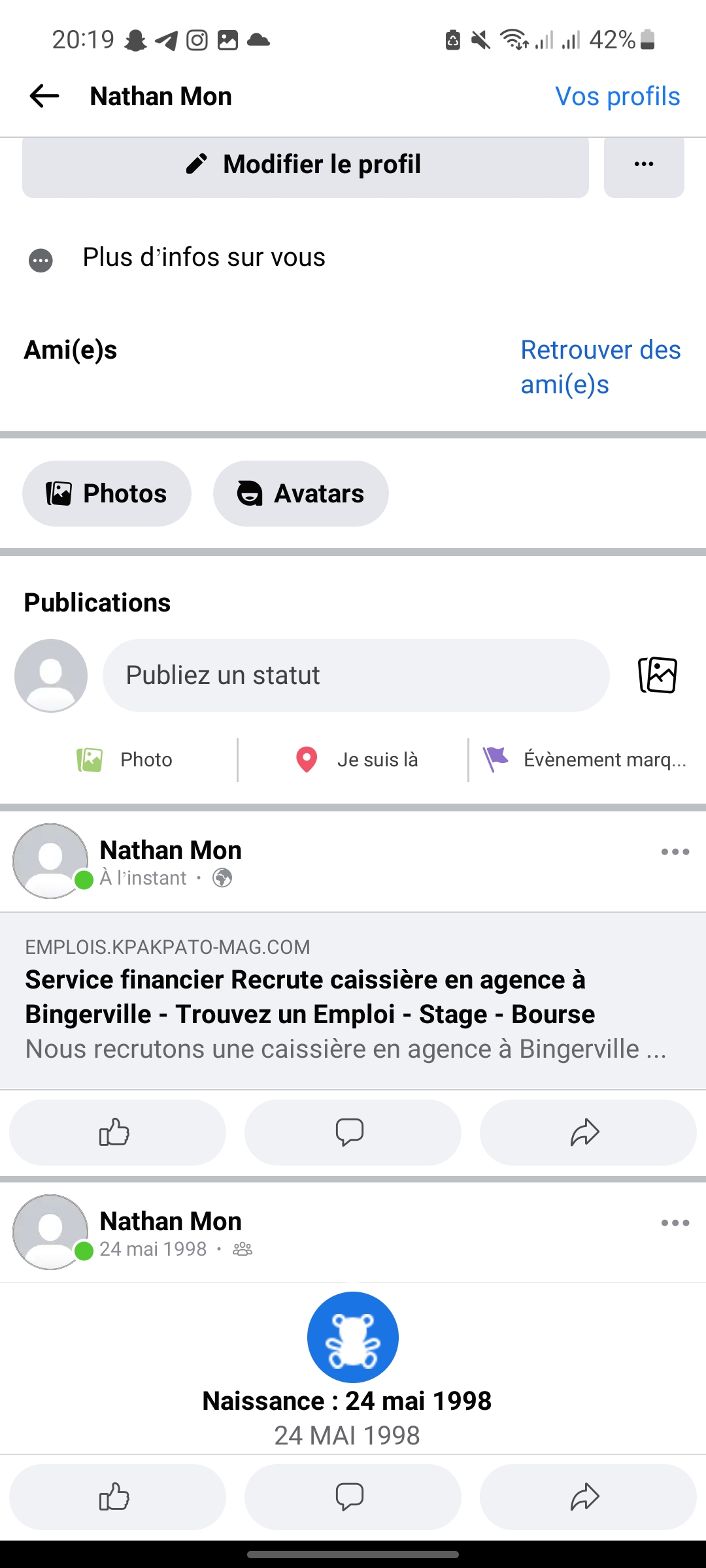Open Vos profils link
Image resolution: width=706 pixels, height=1568 pixels.
pos(617,96)
